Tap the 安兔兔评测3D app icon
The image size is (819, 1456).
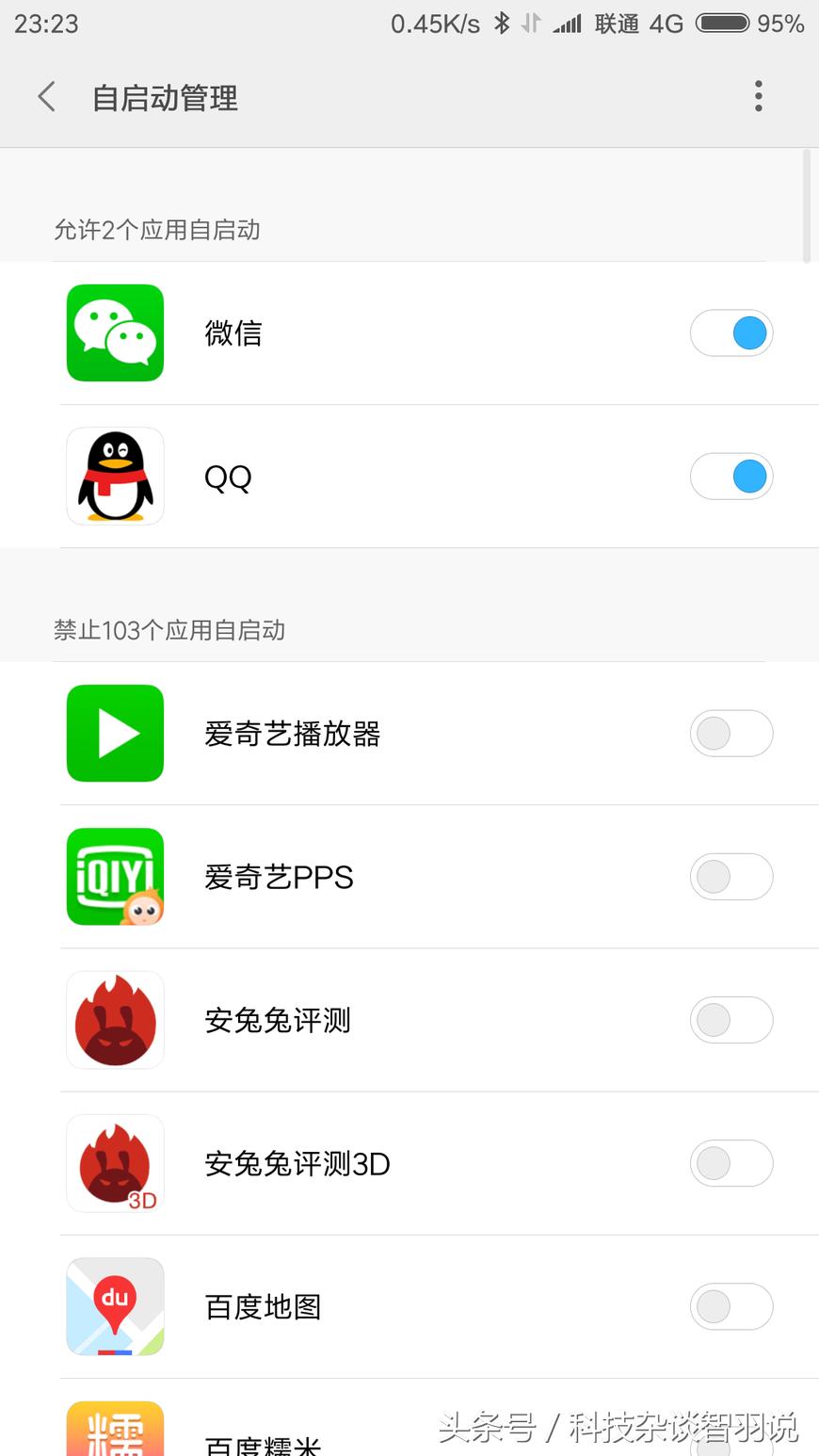pos(115,1163)
